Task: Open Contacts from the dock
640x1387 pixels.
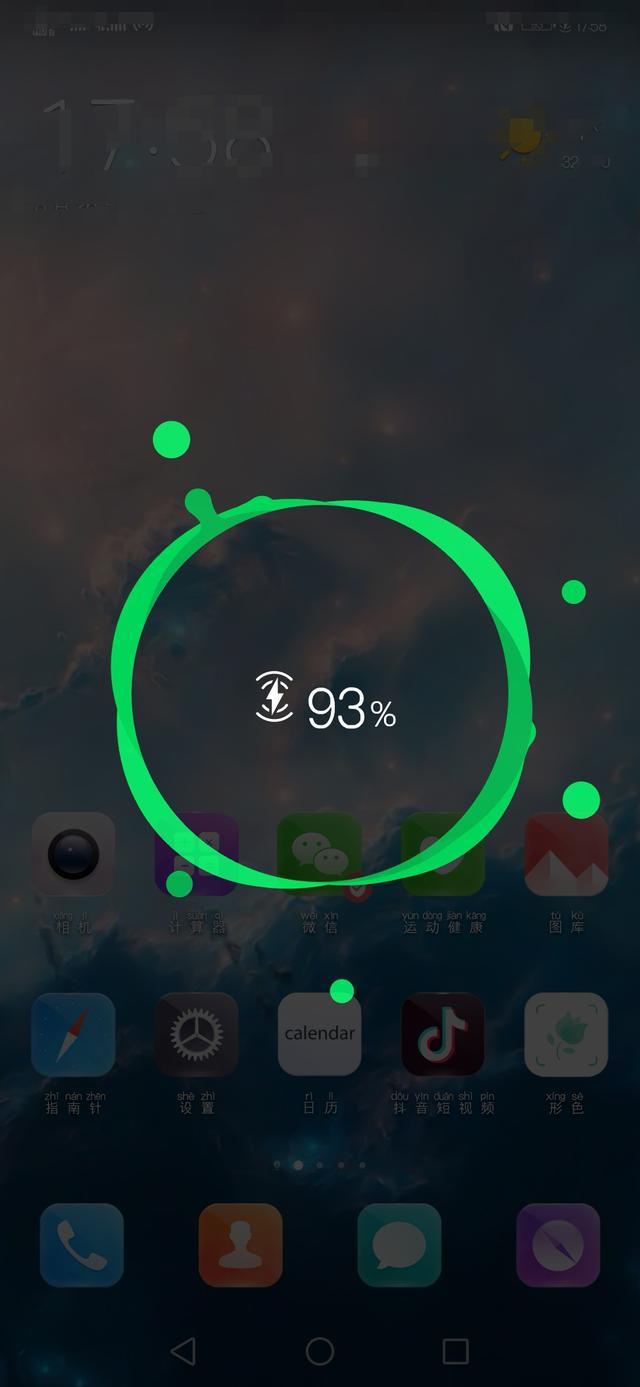Action: [x=240, y=1245]
